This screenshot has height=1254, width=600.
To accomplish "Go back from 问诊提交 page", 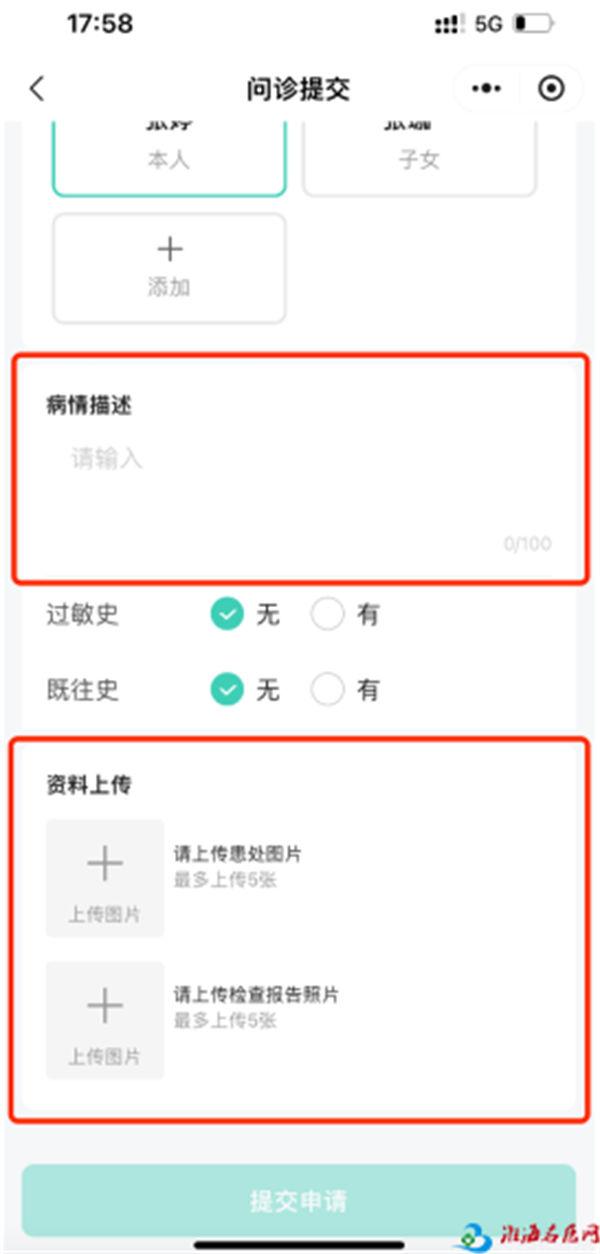I will pyautogui.click(x=37, y=89).
